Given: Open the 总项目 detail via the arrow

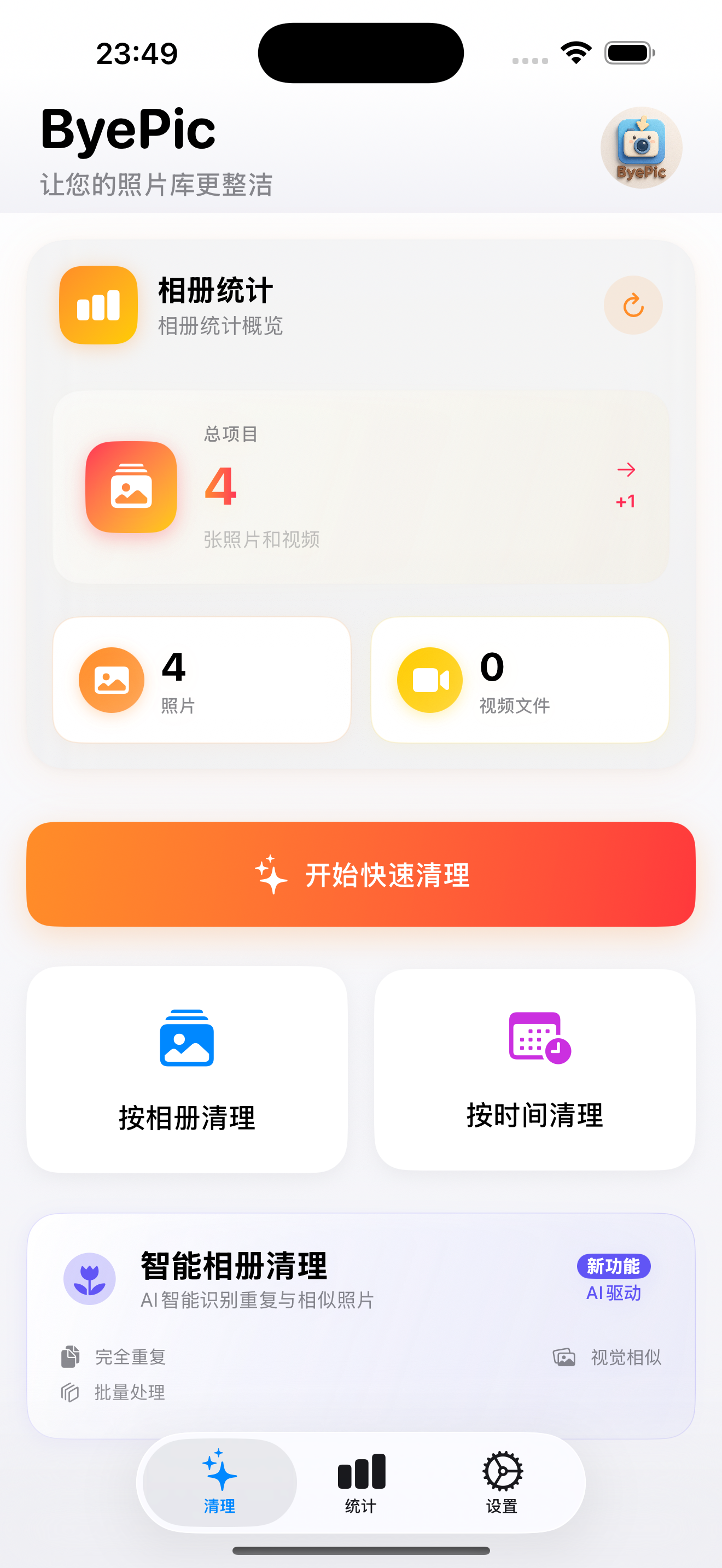Looking at the screenshot, I should [626, 469].
